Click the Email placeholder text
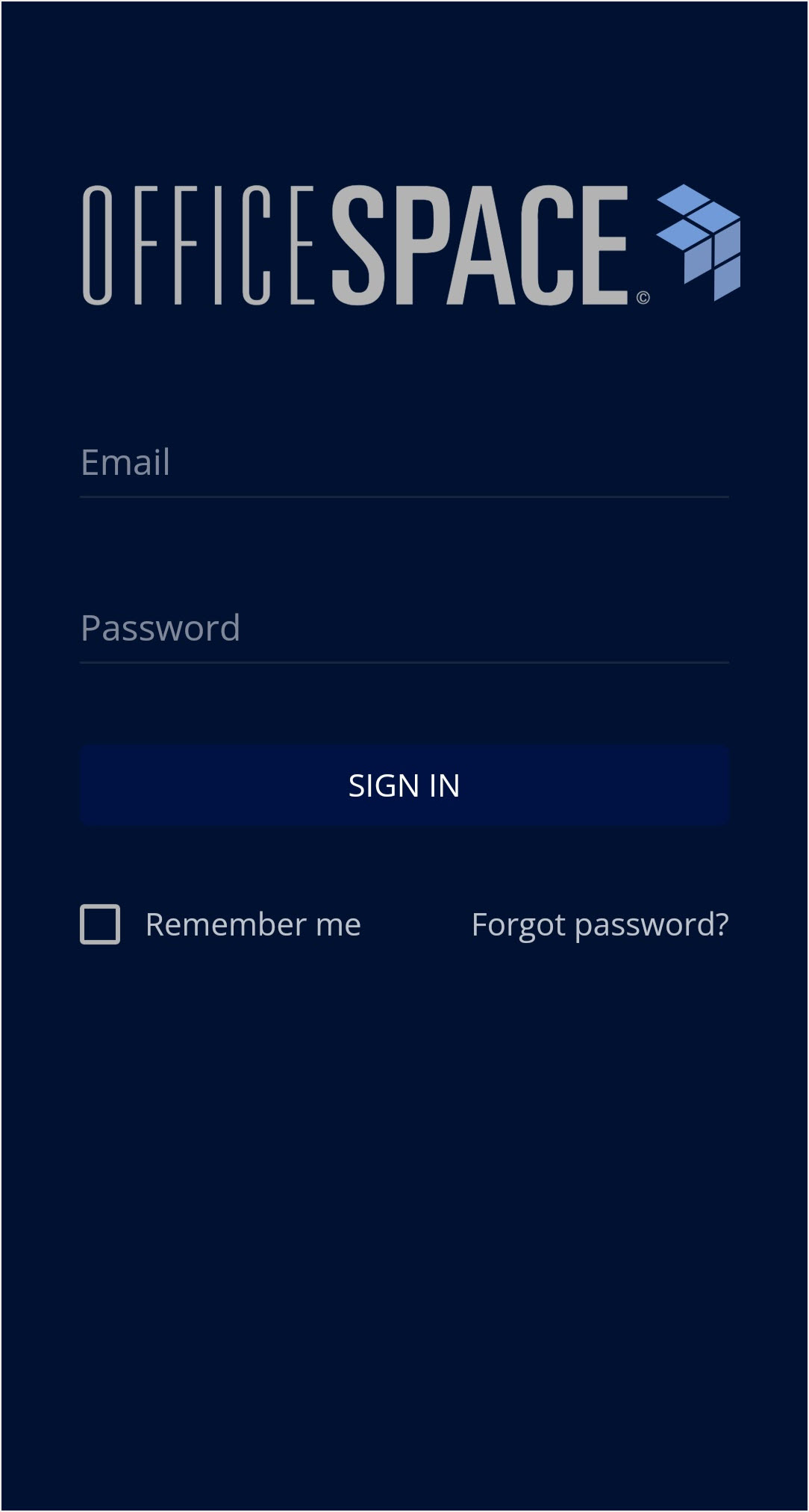This screenshot has height=1512, width=809. pyautogui.click(x=125, y=461)
